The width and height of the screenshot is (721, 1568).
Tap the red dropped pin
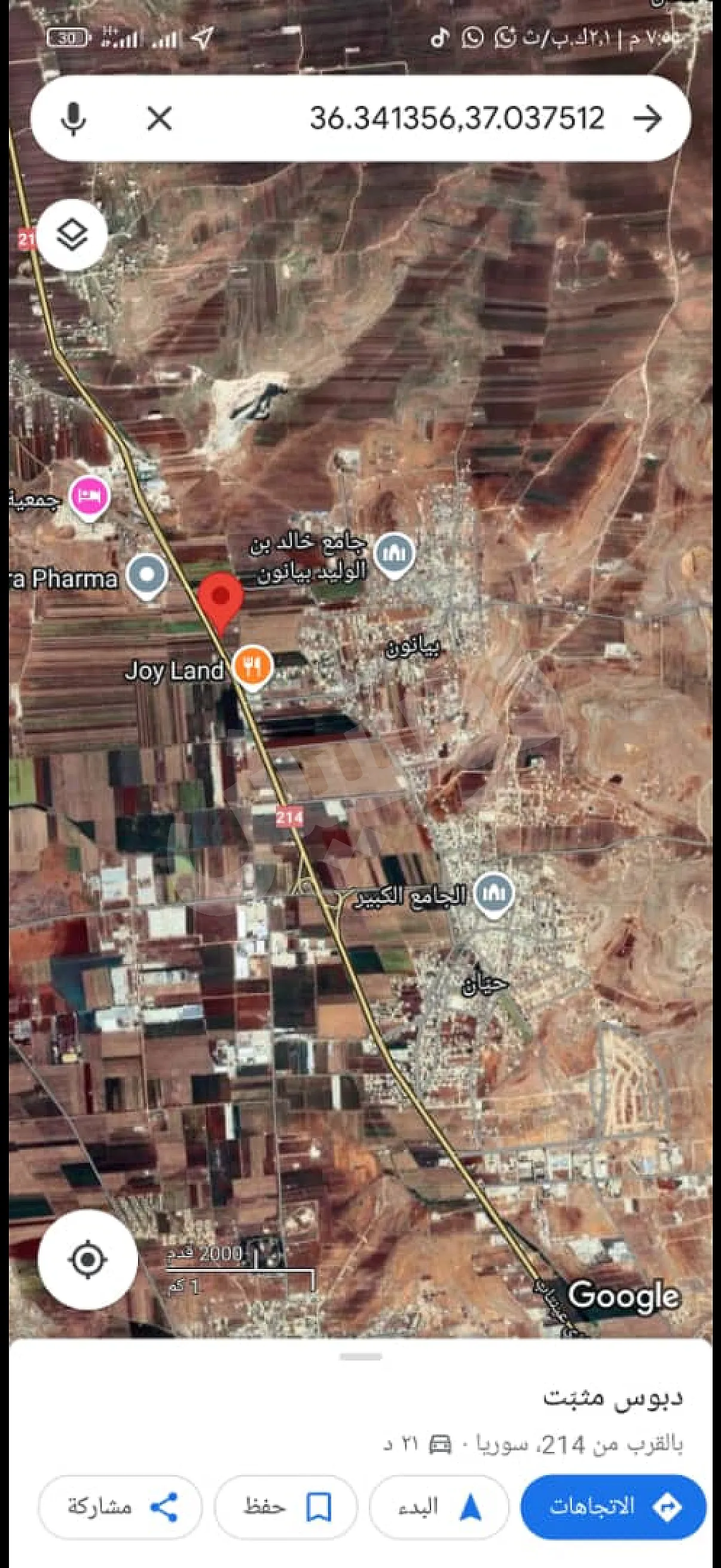[221, 597]
